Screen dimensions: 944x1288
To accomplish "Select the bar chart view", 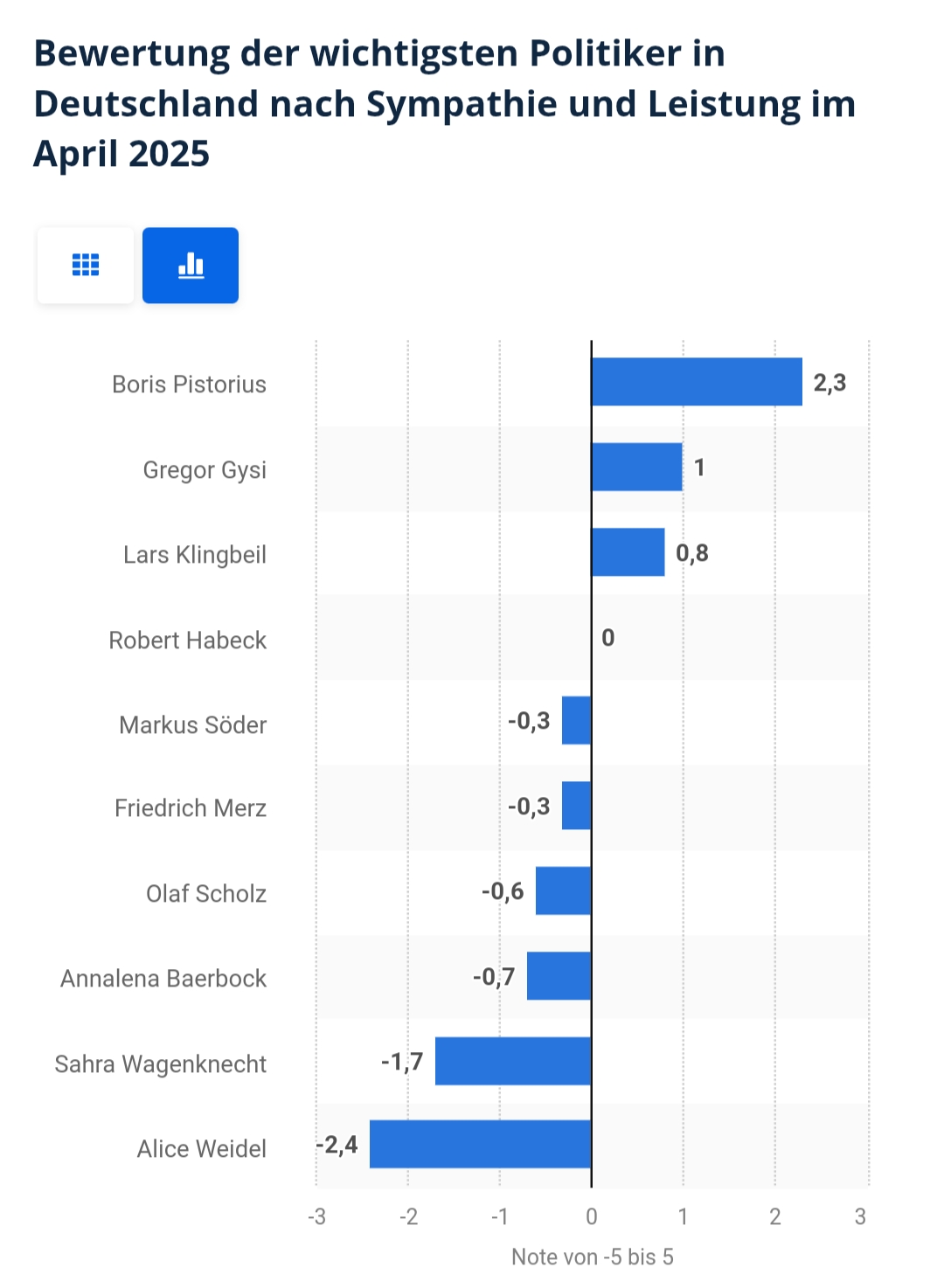I will tap(191, 266).
